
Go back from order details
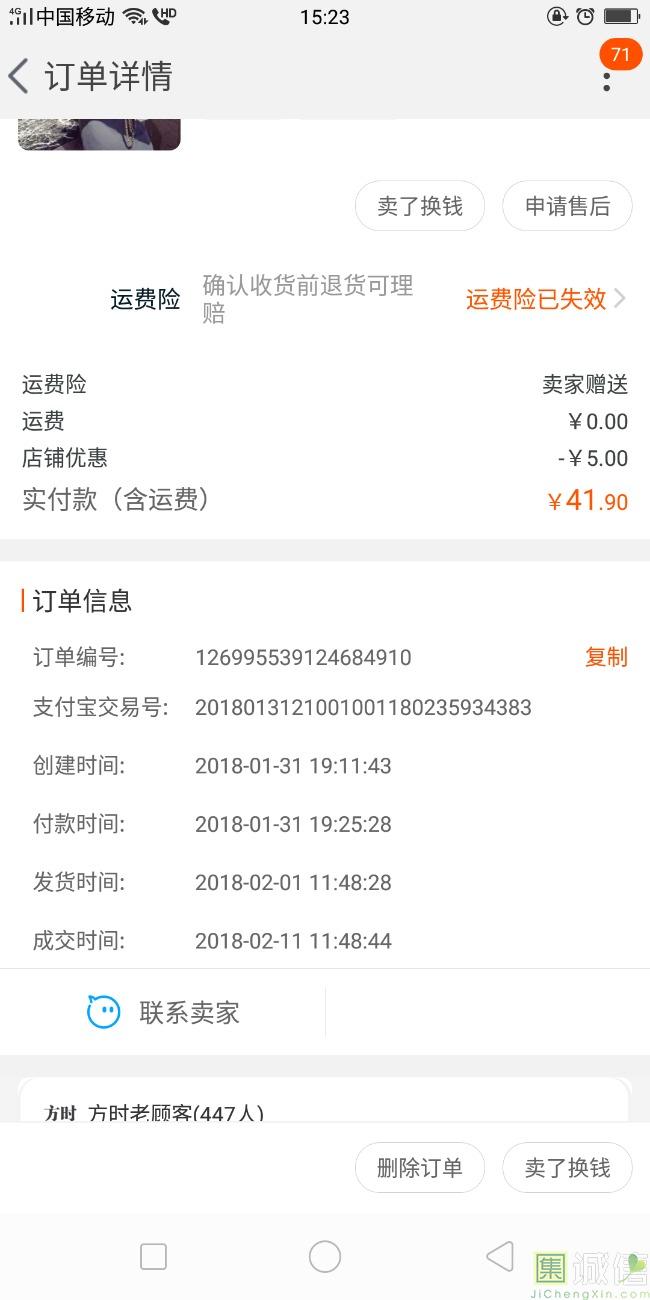(x=20, y=76)
